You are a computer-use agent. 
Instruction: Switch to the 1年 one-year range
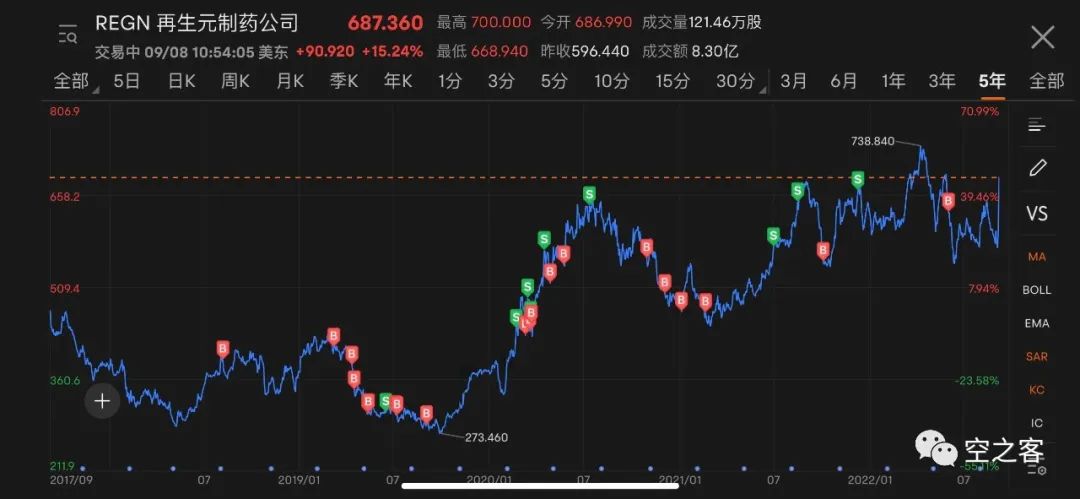pyautogui.click(x=893, y=82)
